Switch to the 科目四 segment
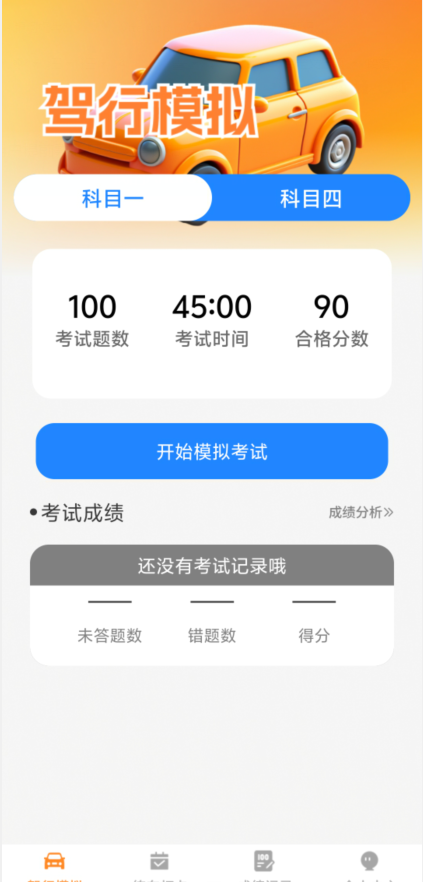Viewport: 423px width, 882px height. (x=311, y=198)
